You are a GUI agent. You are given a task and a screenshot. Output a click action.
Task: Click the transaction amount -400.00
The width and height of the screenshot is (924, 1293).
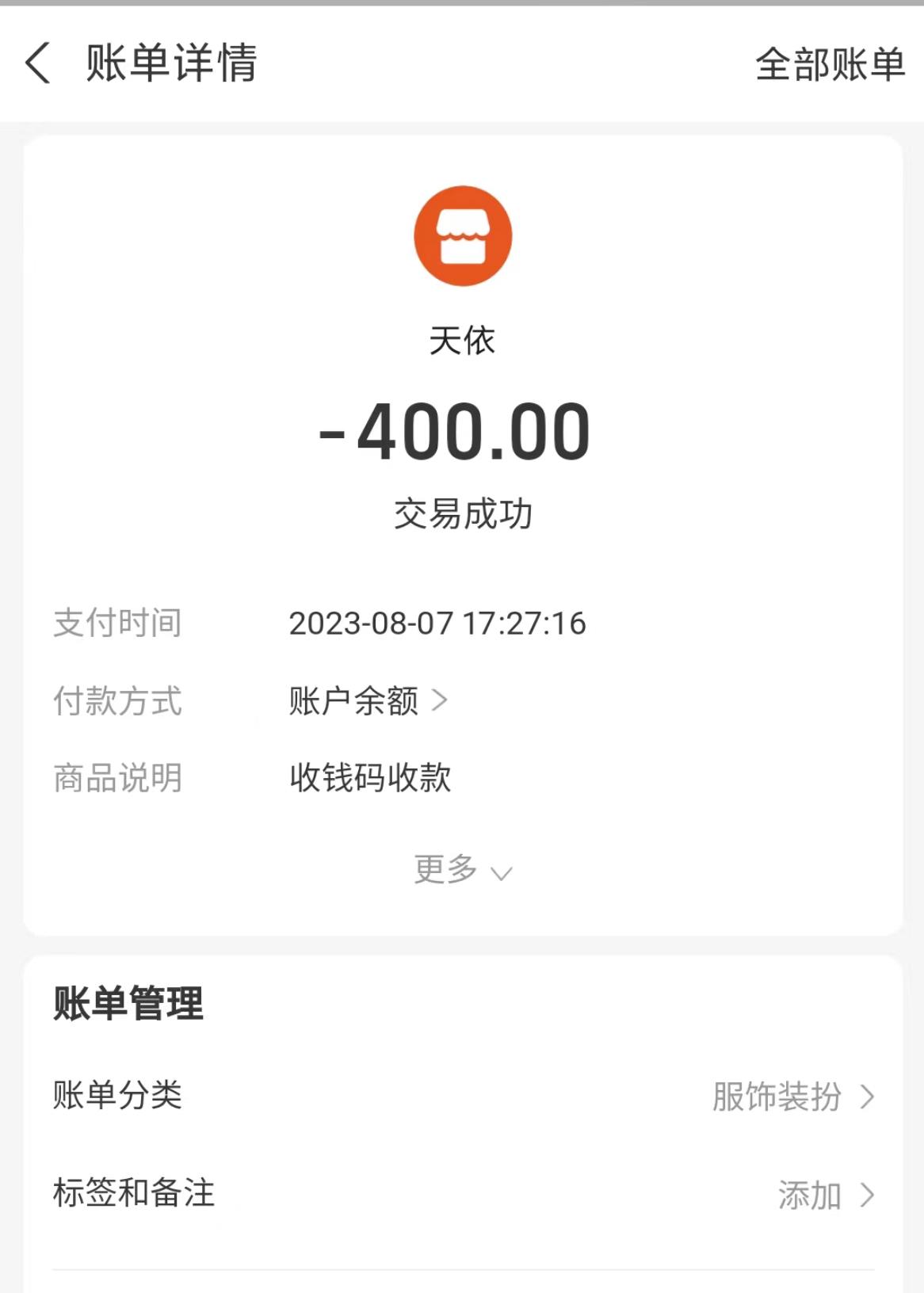tap(462, 430)
